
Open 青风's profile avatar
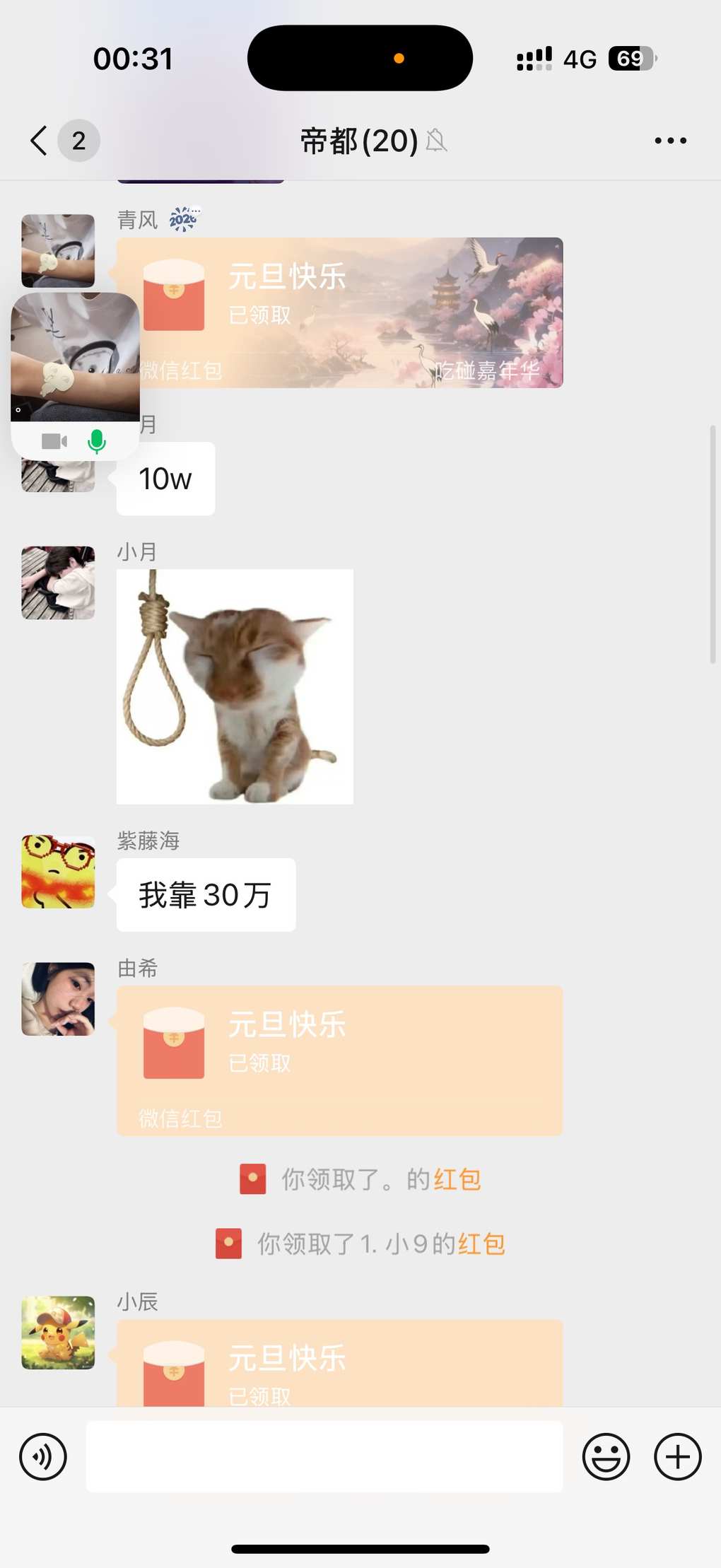click(x=58, y=240)
